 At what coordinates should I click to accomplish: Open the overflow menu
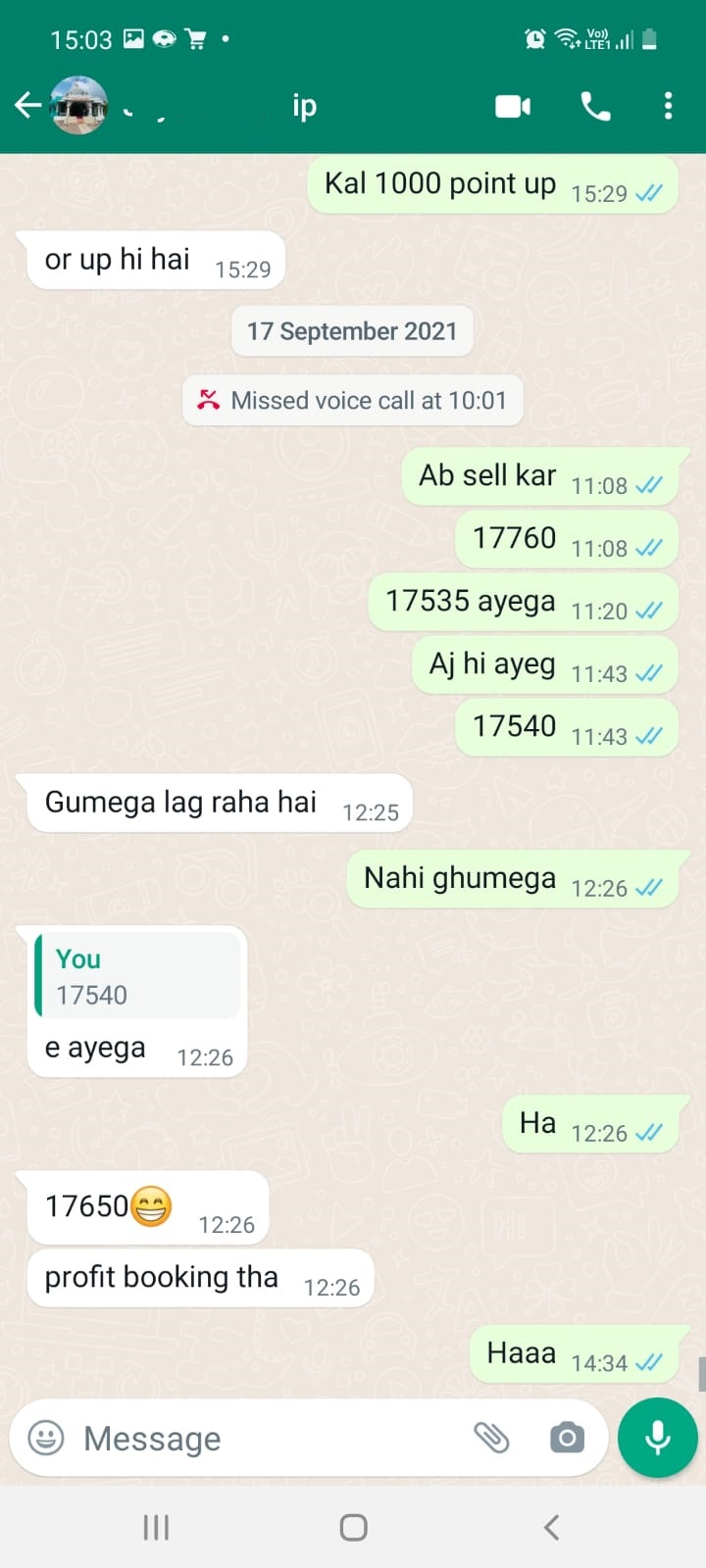[668, 106]
